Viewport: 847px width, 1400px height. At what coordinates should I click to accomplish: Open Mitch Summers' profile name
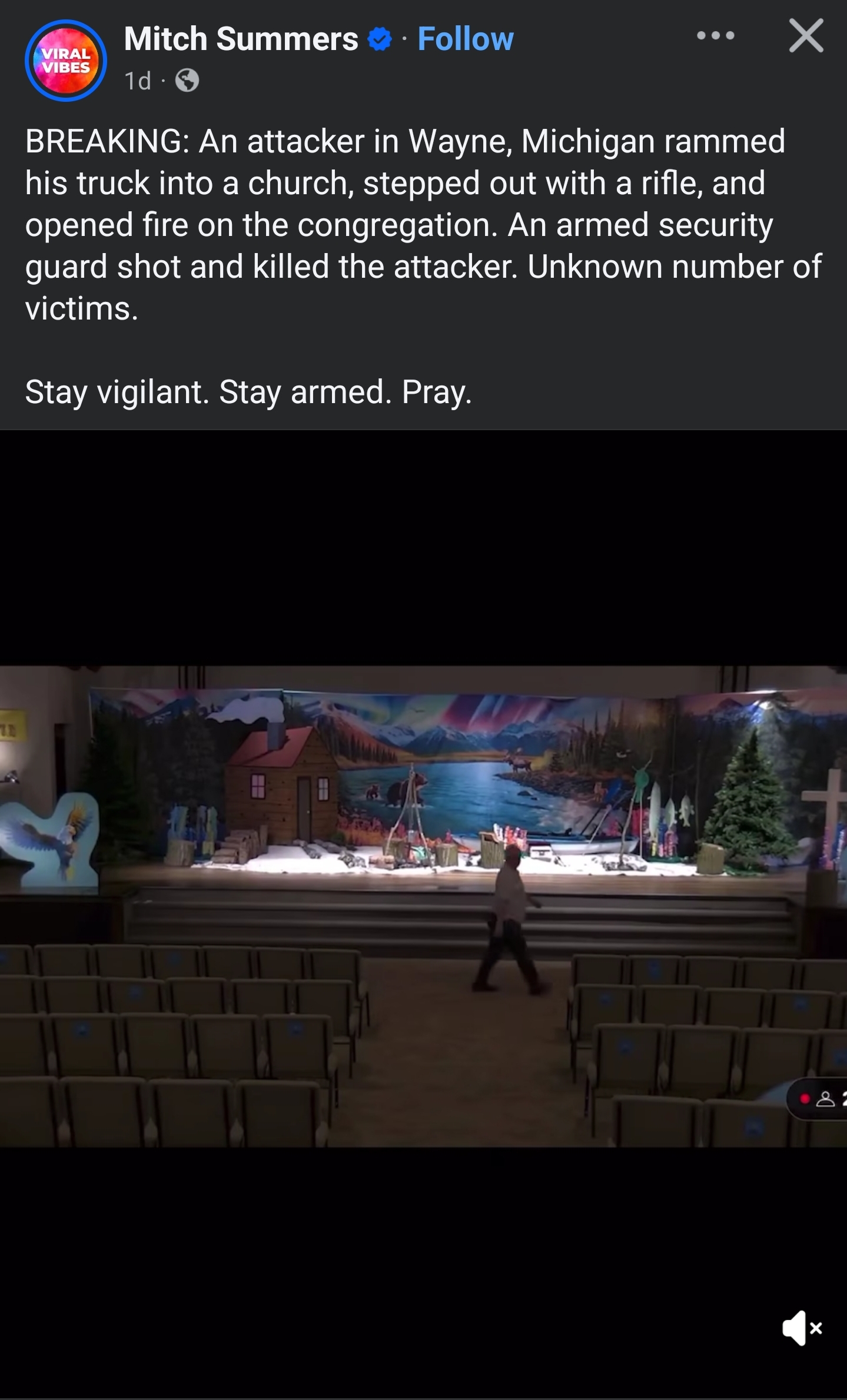(241, 39)
